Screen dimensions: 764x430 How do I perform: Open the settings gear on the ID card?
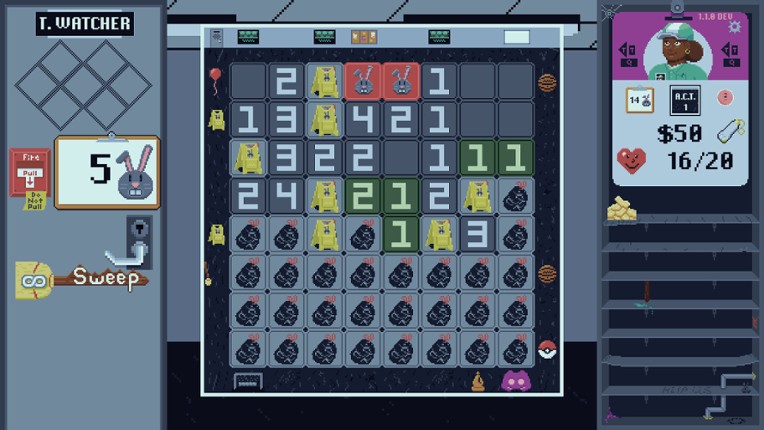tap(734, 27)
